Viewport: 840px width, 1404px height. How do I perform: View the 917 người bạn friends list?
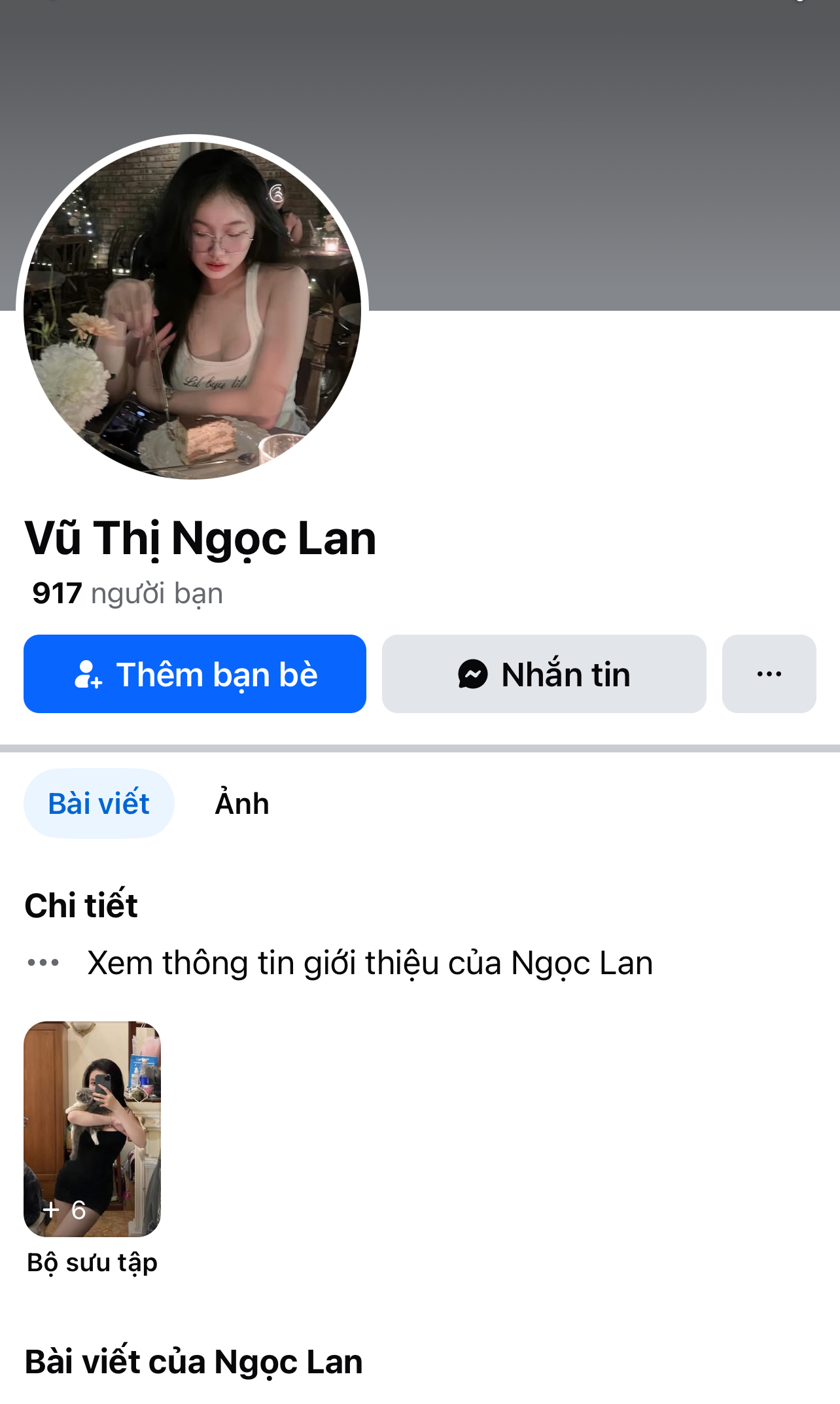(128, 593)
